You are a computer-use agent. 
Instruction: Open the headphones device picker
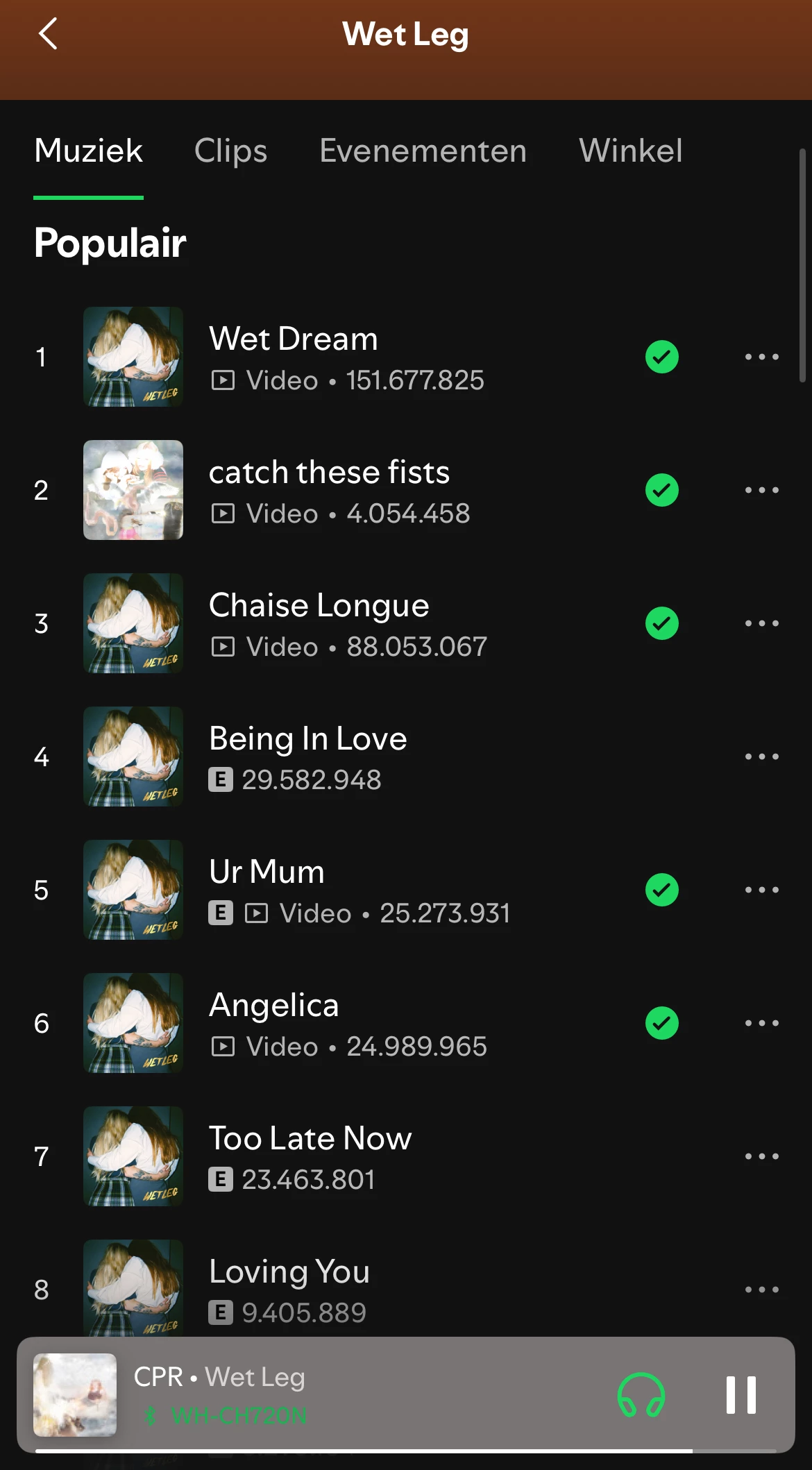click(x=641, y=1394)
